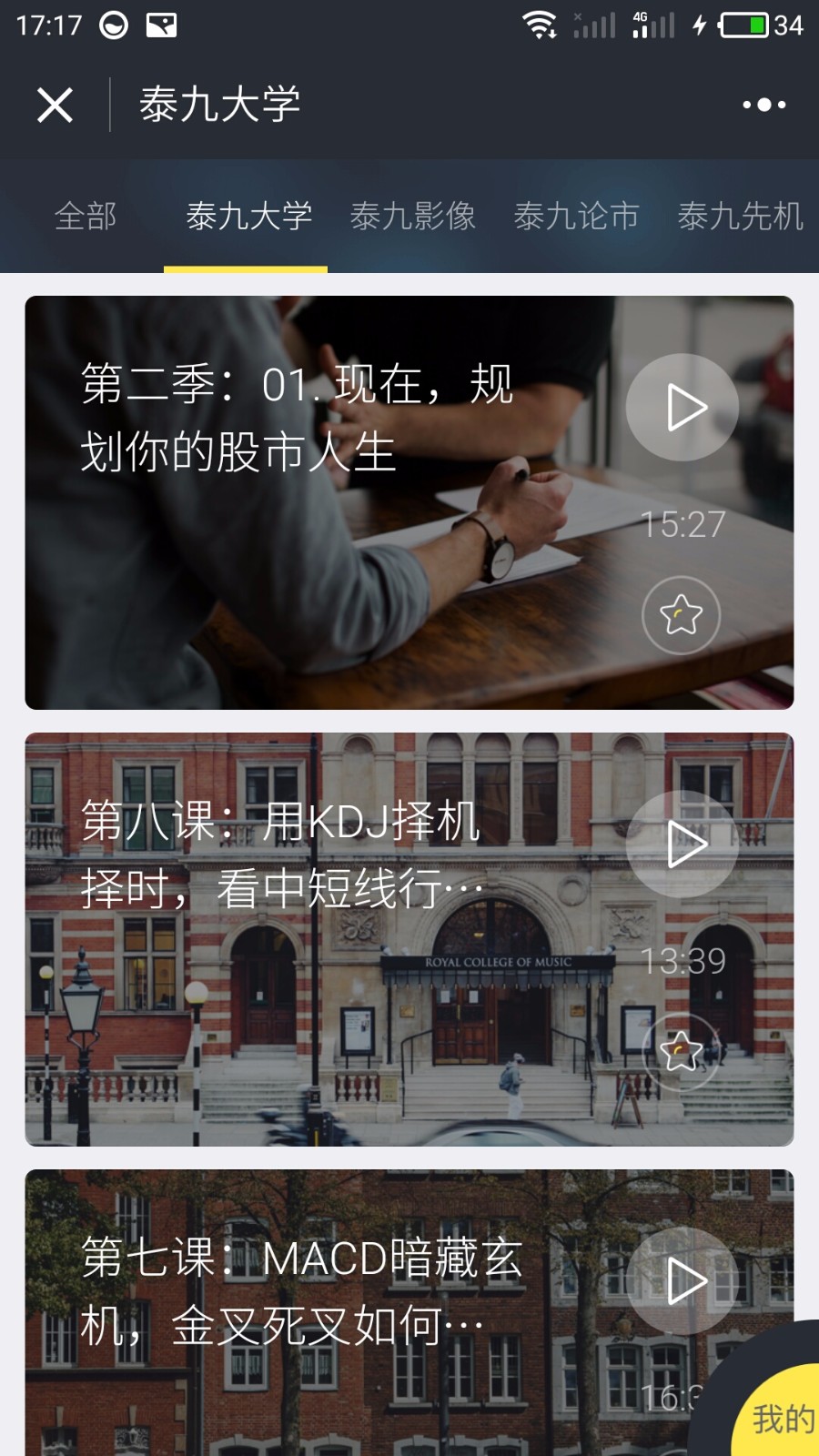Viewport: 819px width, 1456px height.
Task: Star the 第八课 KDJ lesson
Action: [681, 1052]
